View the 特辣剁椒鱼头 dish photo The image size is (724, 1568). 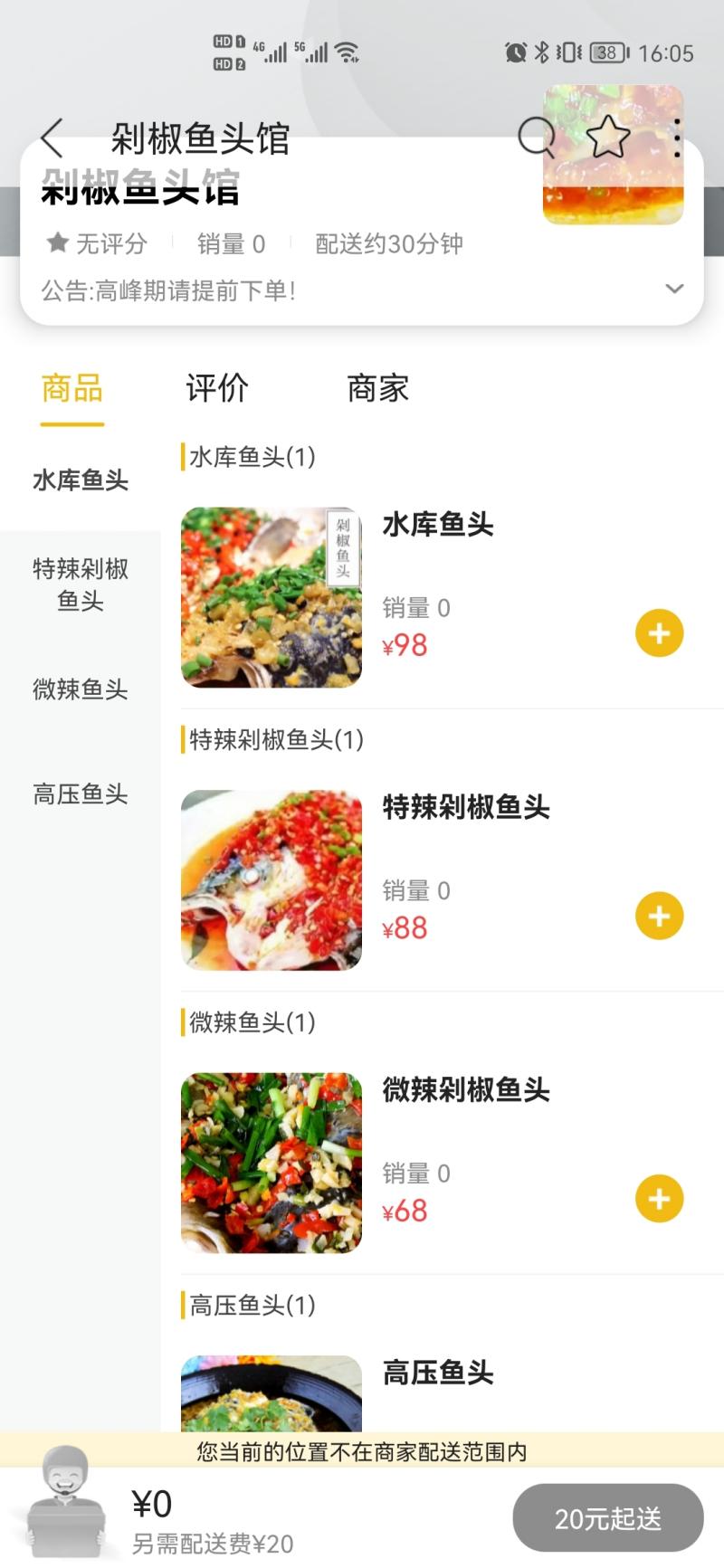pos(271,880)
